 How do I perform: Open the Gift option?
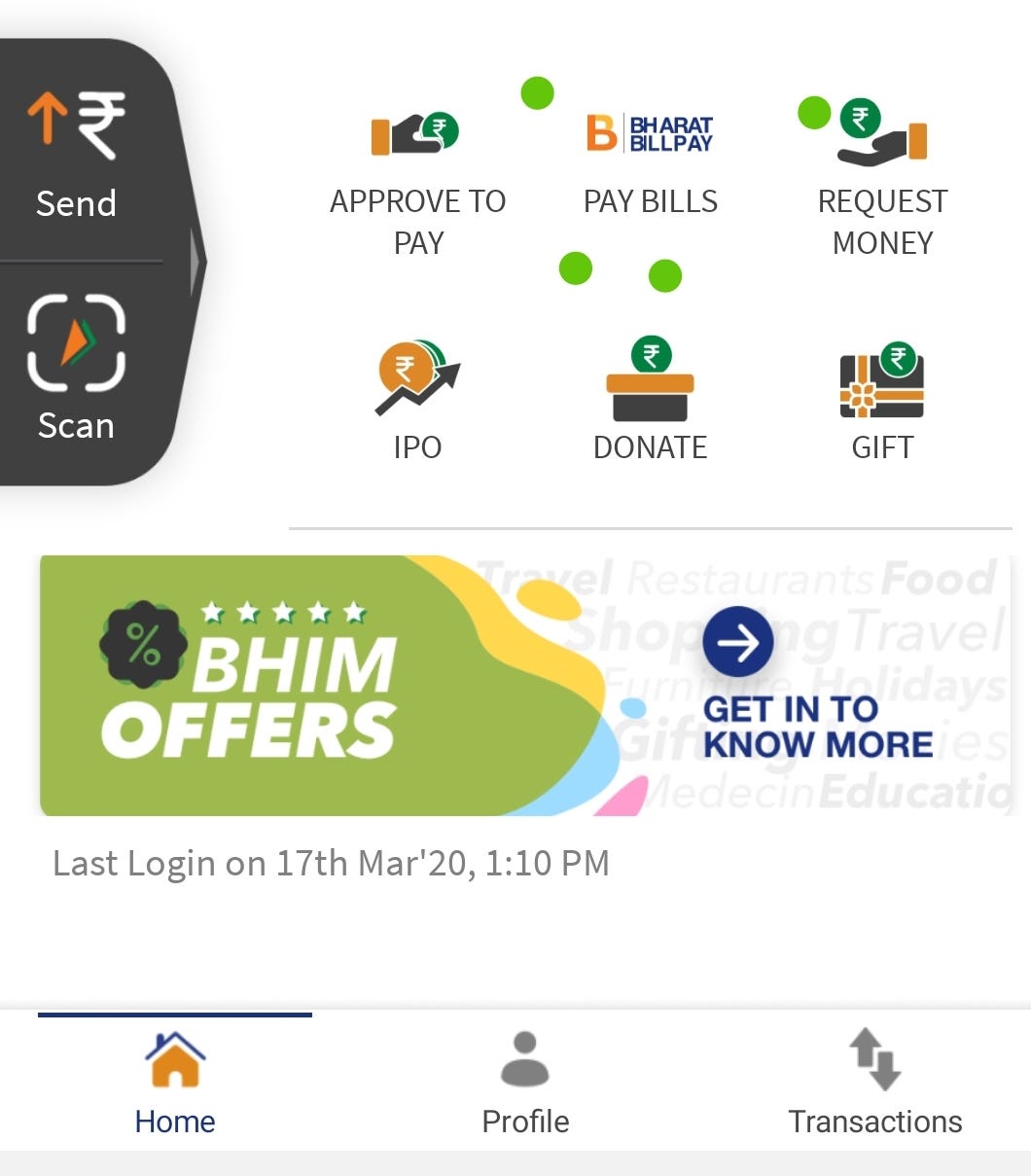[882, 401]
